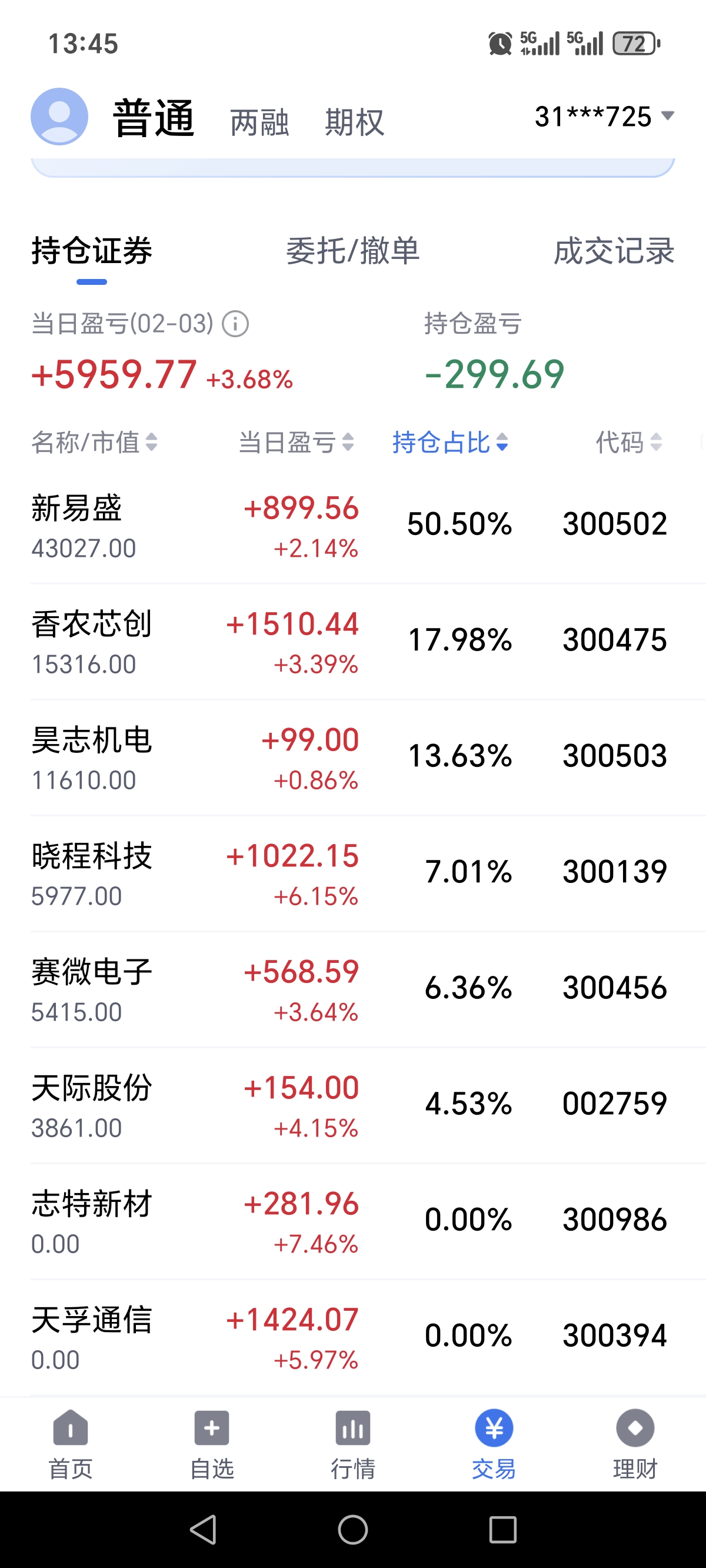Sort by 持仓占比 column

[x=449, y=442]
